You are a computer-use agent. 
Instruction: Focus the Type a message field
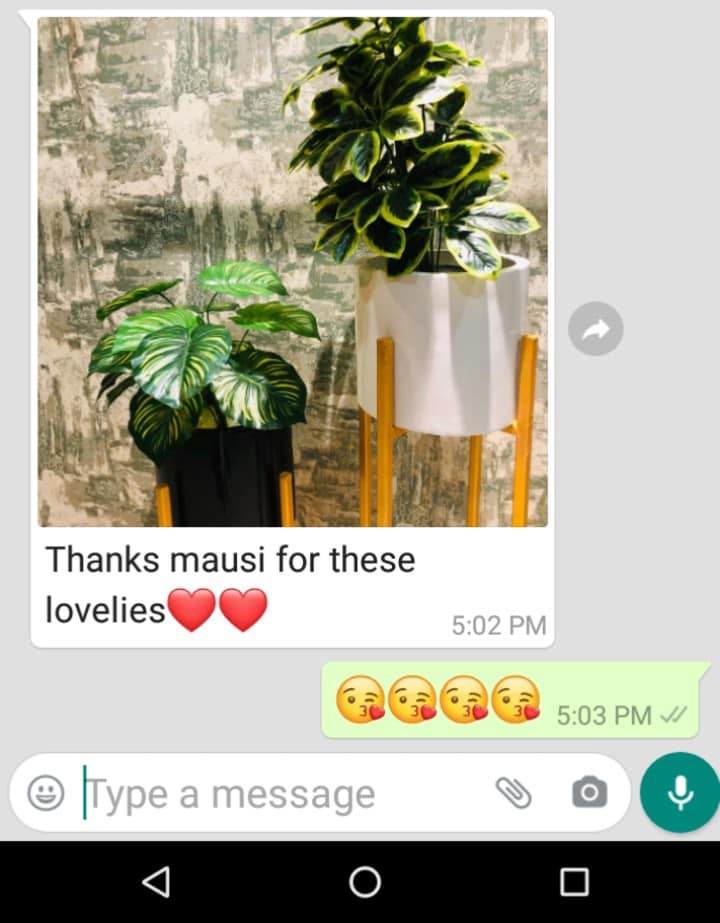coord(280,794)
